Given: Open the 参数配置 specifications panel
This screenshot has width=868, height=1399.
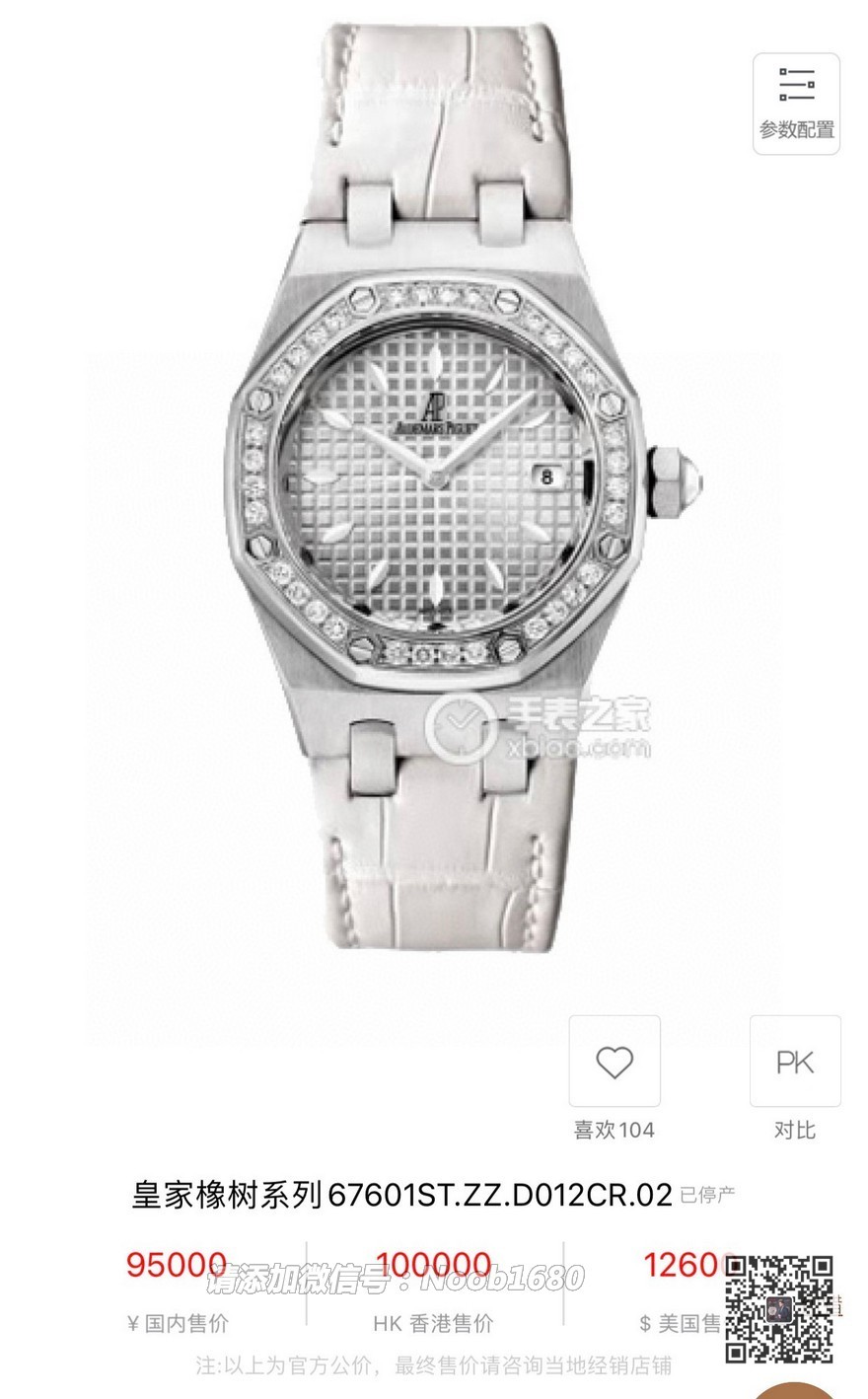Looking at the screenshot, I should 796,104.
